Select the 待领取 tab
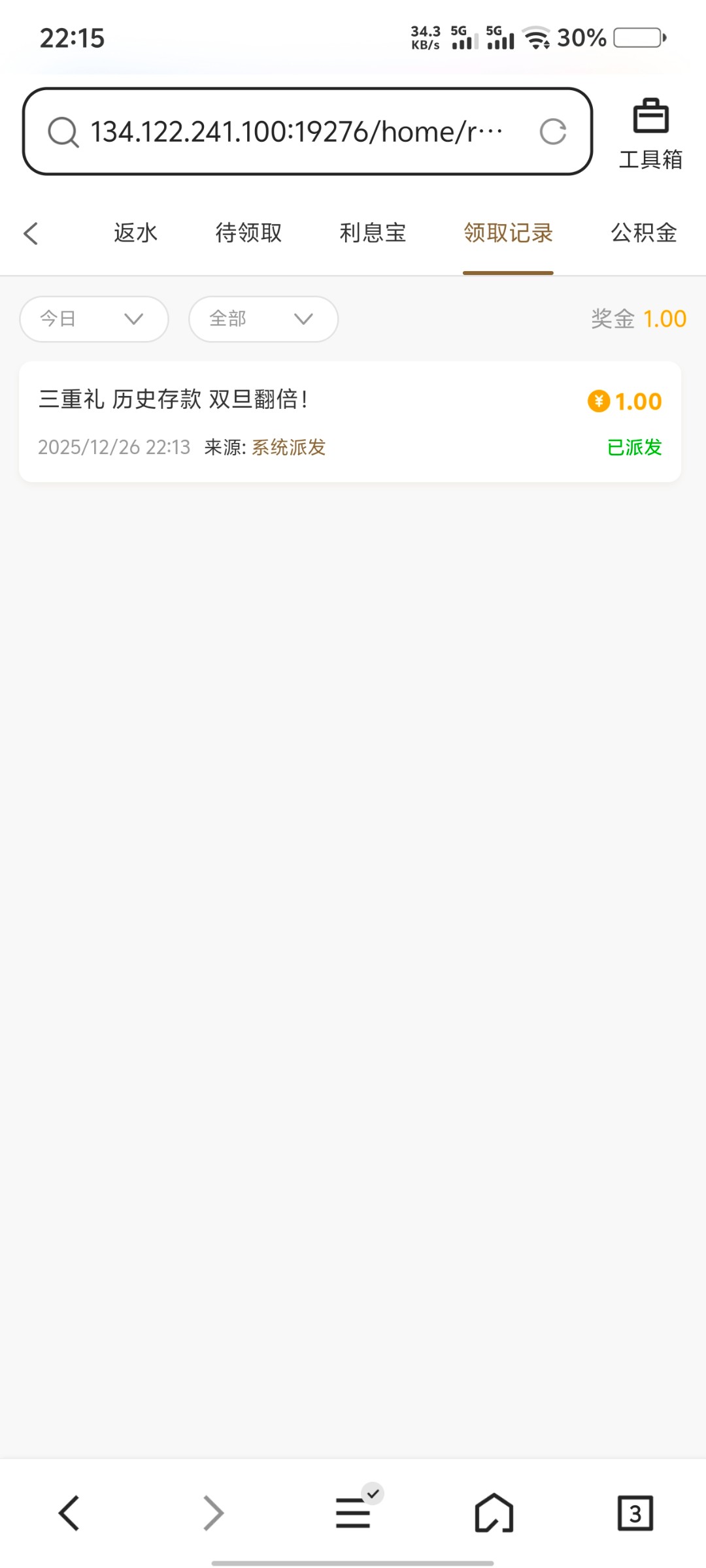Screen dimensions: 706x1568 pyautogui.click(x=248, y=233)
